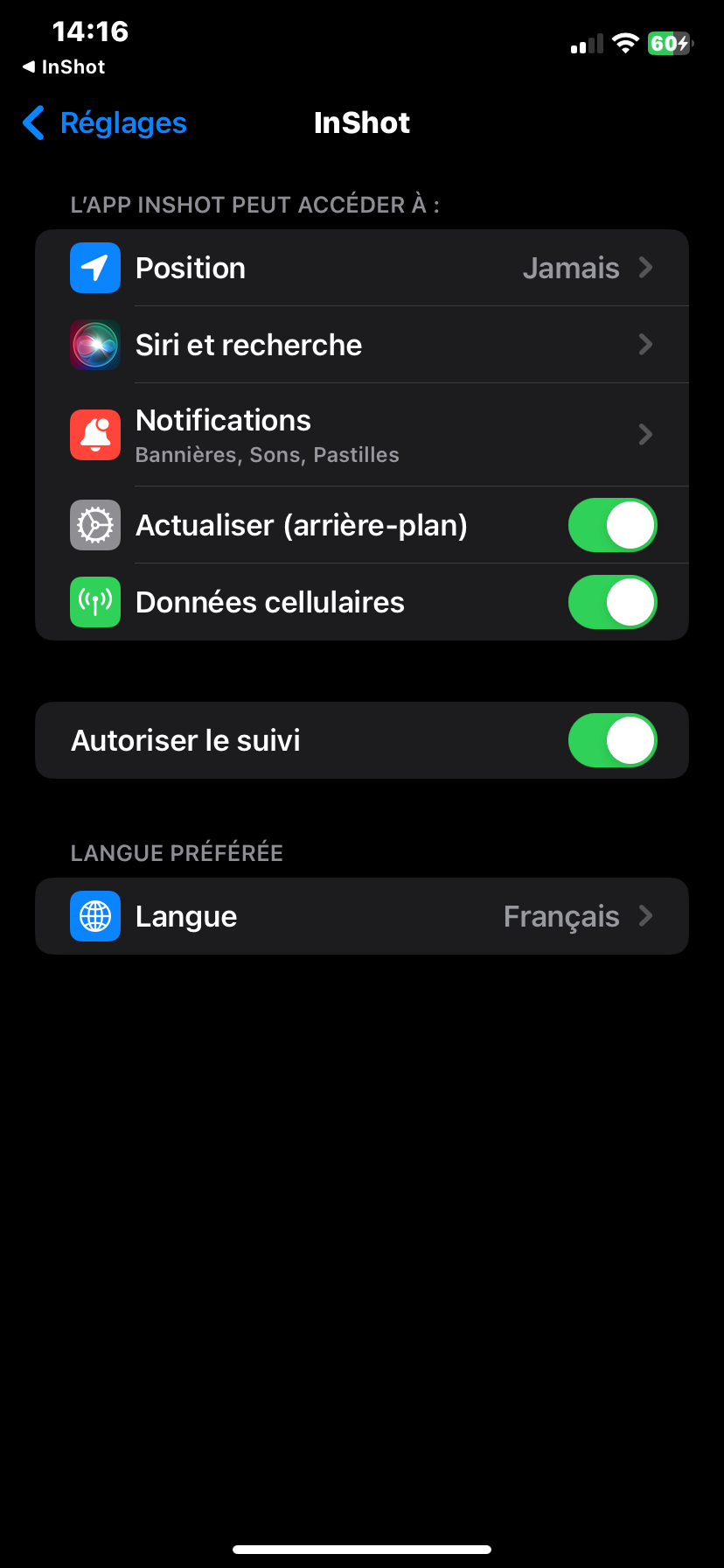The image size is (724, 1568).
Task: Open Siri et recherche settings
Action: [x=362, y=345]
